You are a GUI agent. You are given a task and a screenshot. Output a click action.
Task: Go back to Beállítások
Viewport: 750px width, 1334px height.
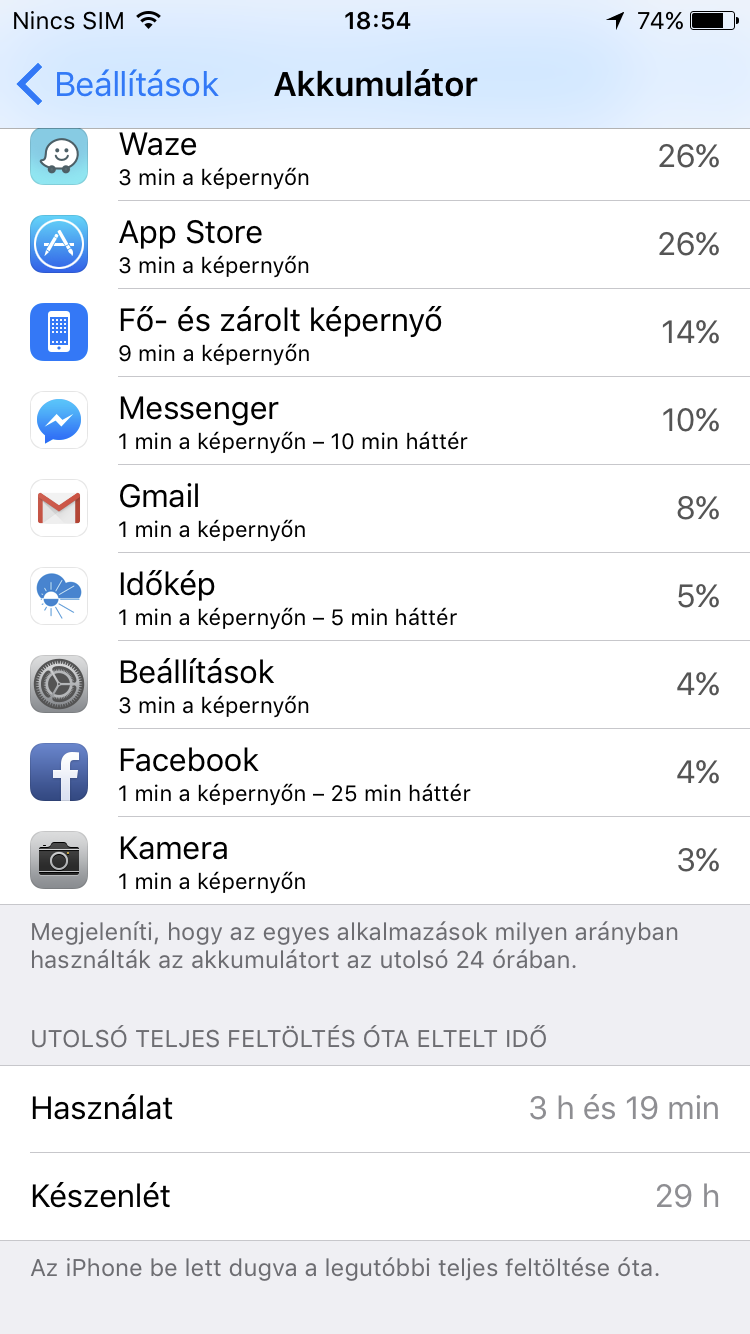pyautogui.click(x=118, y=85)
